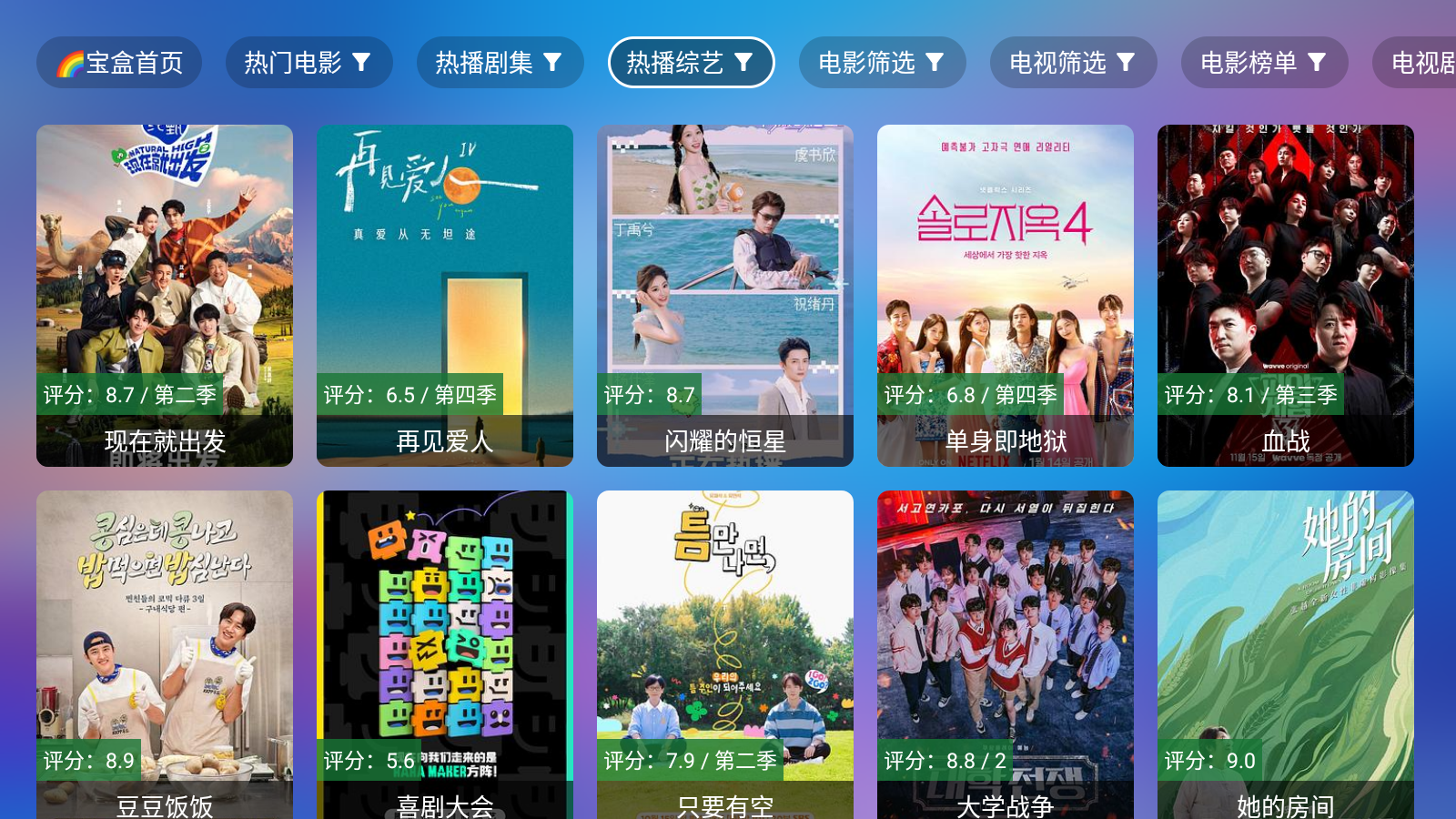
Task: Open the 热播剧集 tab
Action: [x=500, y=63]
